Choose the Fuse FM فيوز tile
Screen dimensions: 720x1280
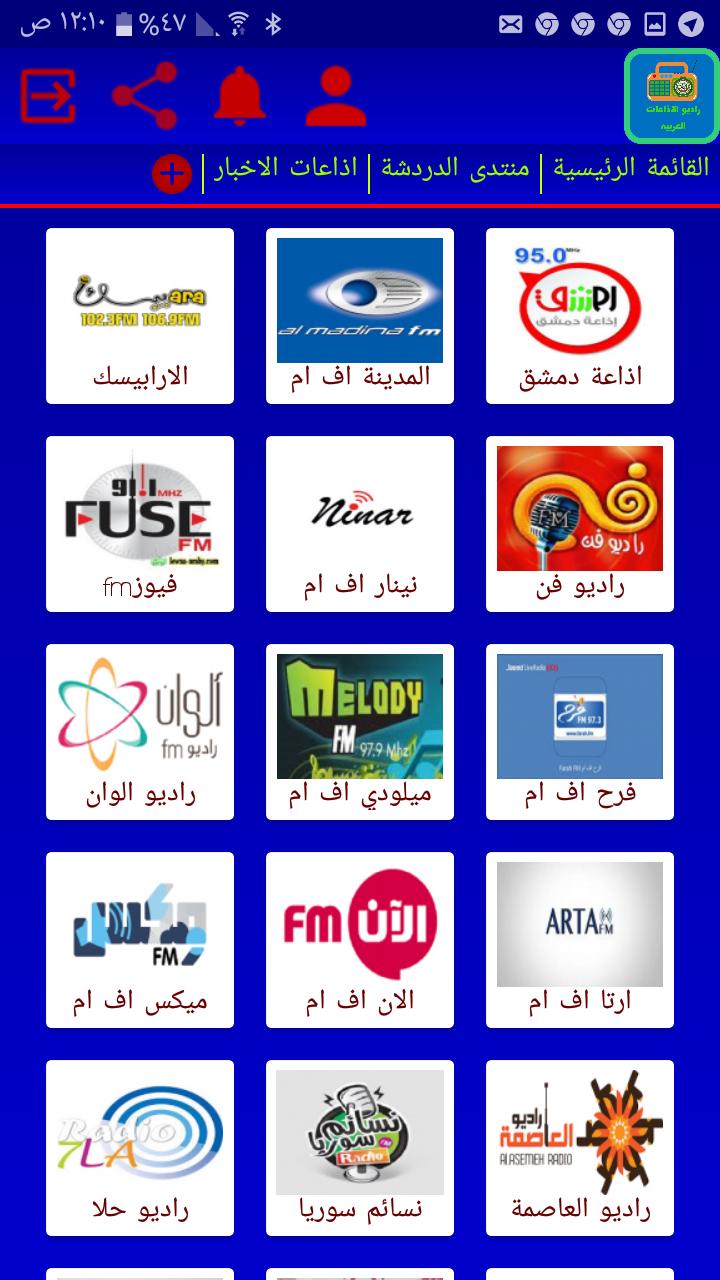pos(140,524)
